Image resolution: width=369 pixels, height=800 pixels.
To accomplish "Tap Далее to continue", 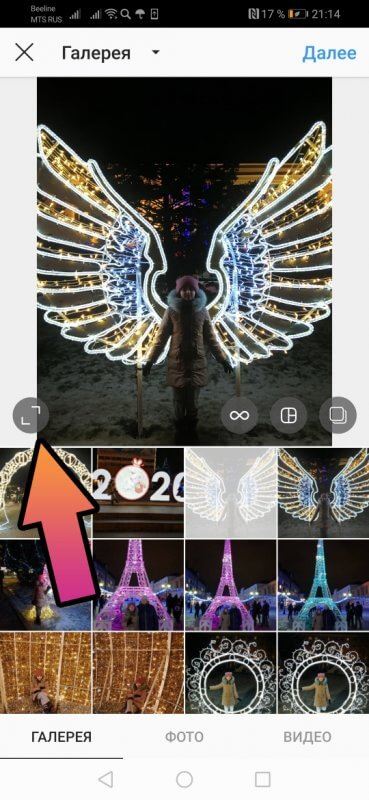I will tap(329, 53).
